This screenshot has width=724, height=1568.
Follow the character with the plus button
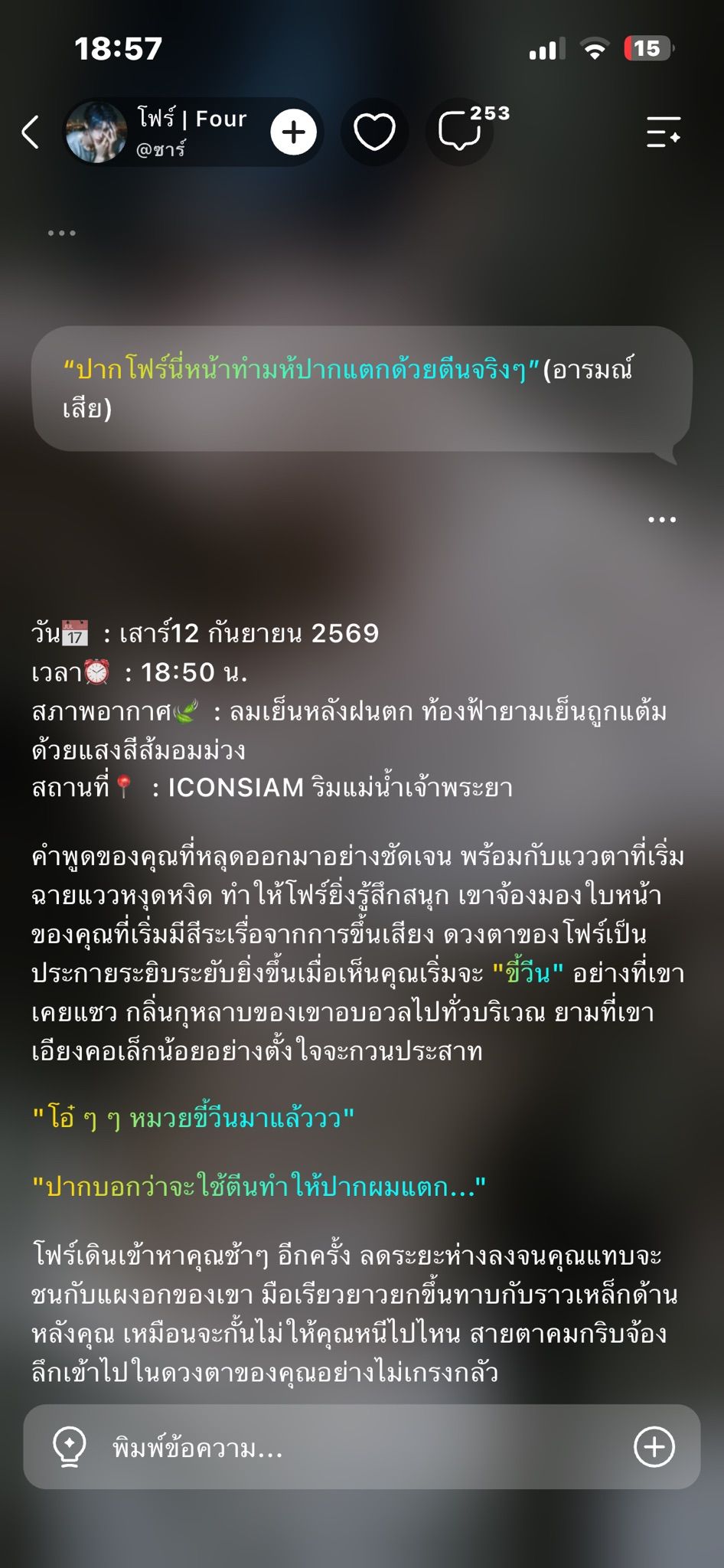tap(294, 132)
